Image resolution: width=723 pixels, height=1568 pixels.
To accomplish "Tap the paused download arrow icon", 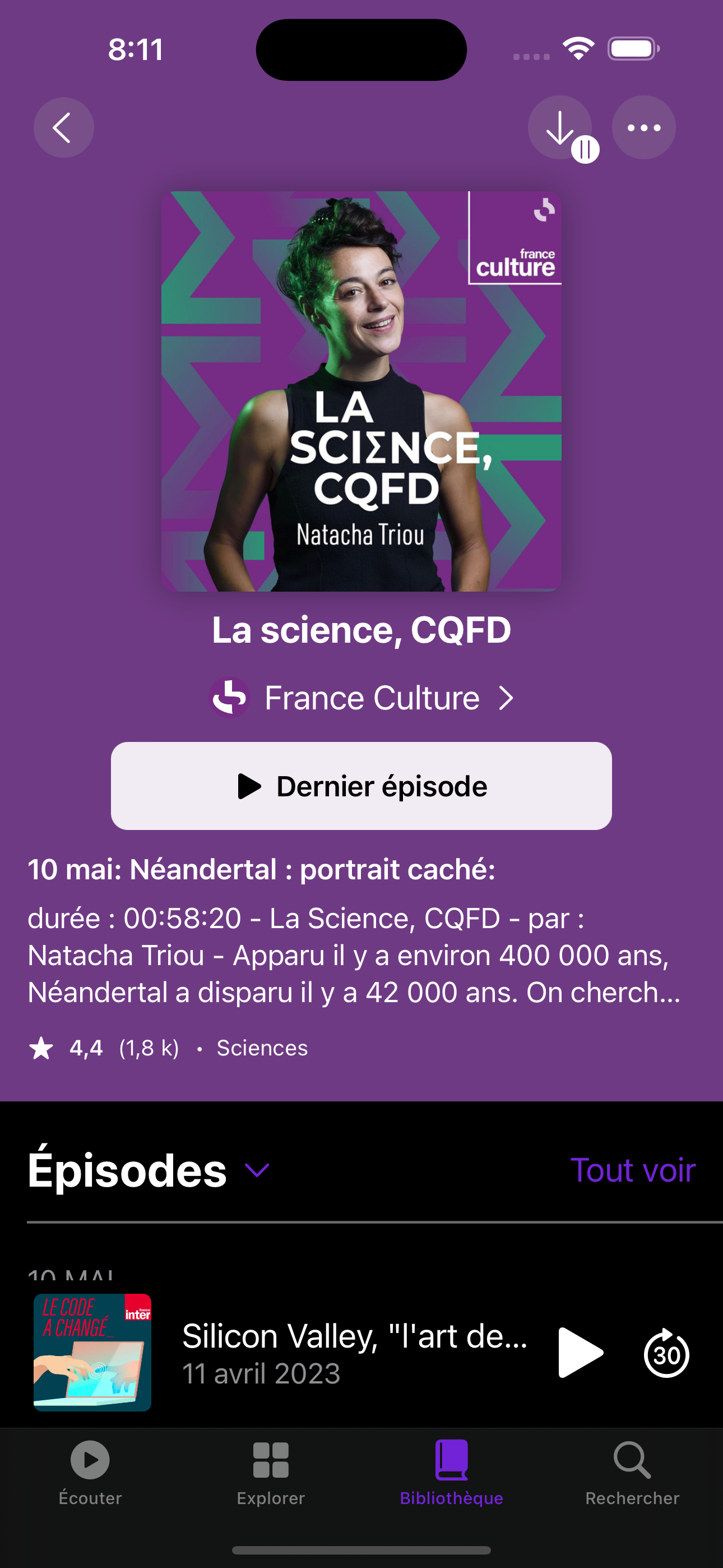I will pos(561,128).
